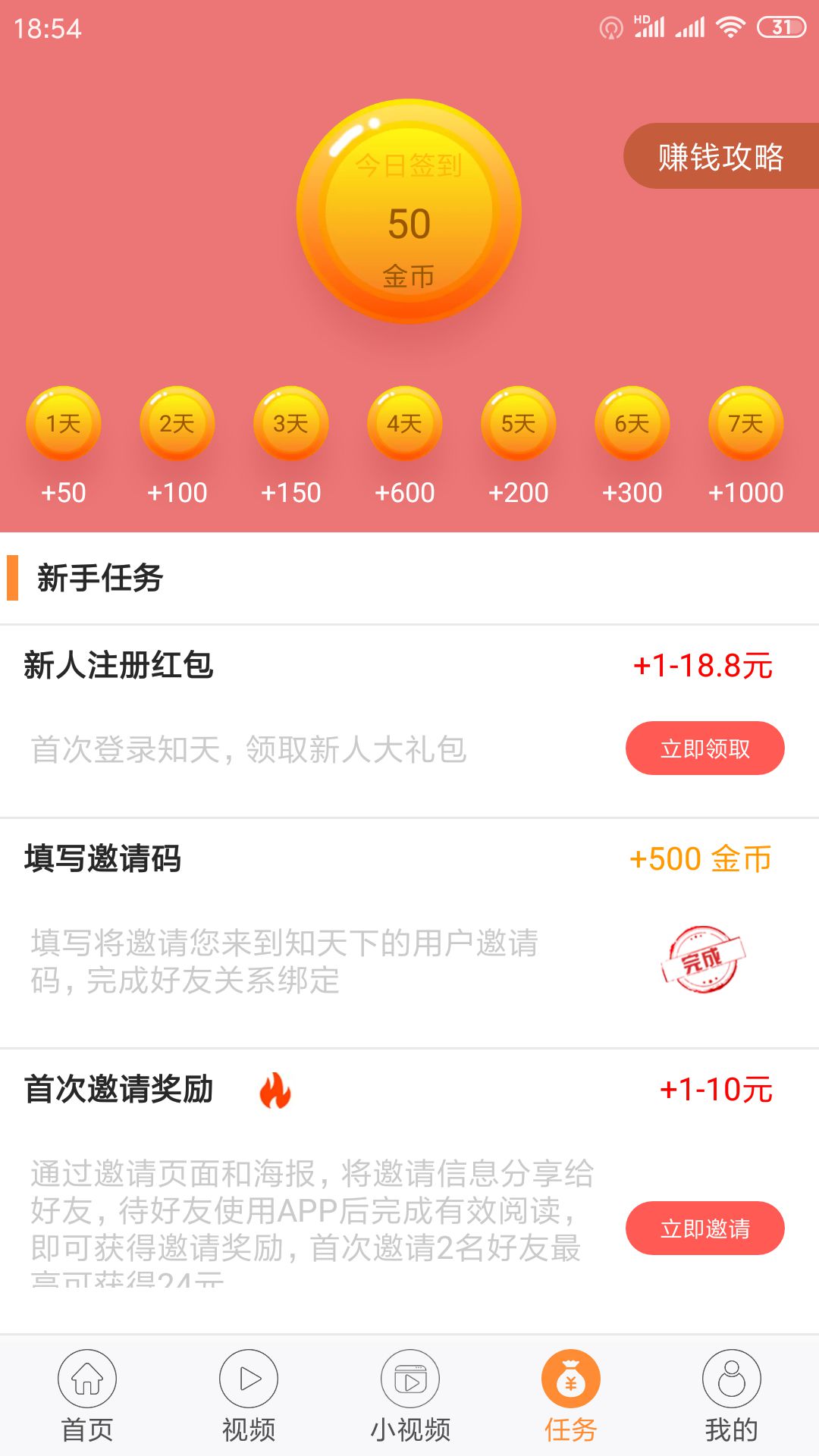819x1456 pixels.
Task: Tap the hotspot icon in the status bar
Action: coord(611,25)
